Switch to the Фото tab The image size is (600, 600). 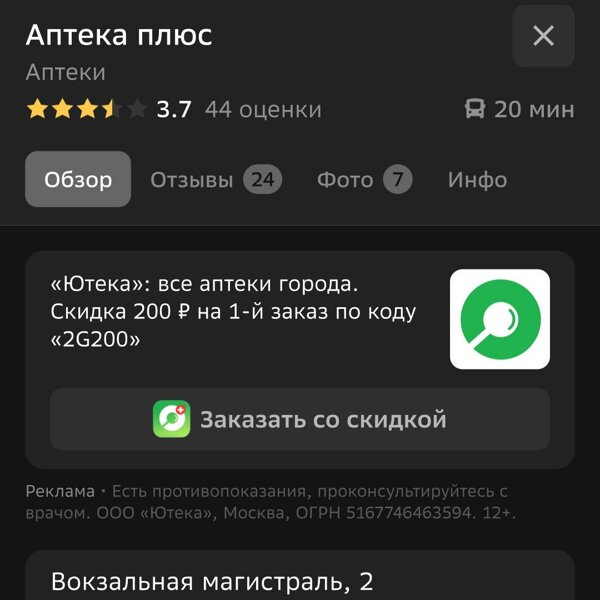tap(363, 180)
